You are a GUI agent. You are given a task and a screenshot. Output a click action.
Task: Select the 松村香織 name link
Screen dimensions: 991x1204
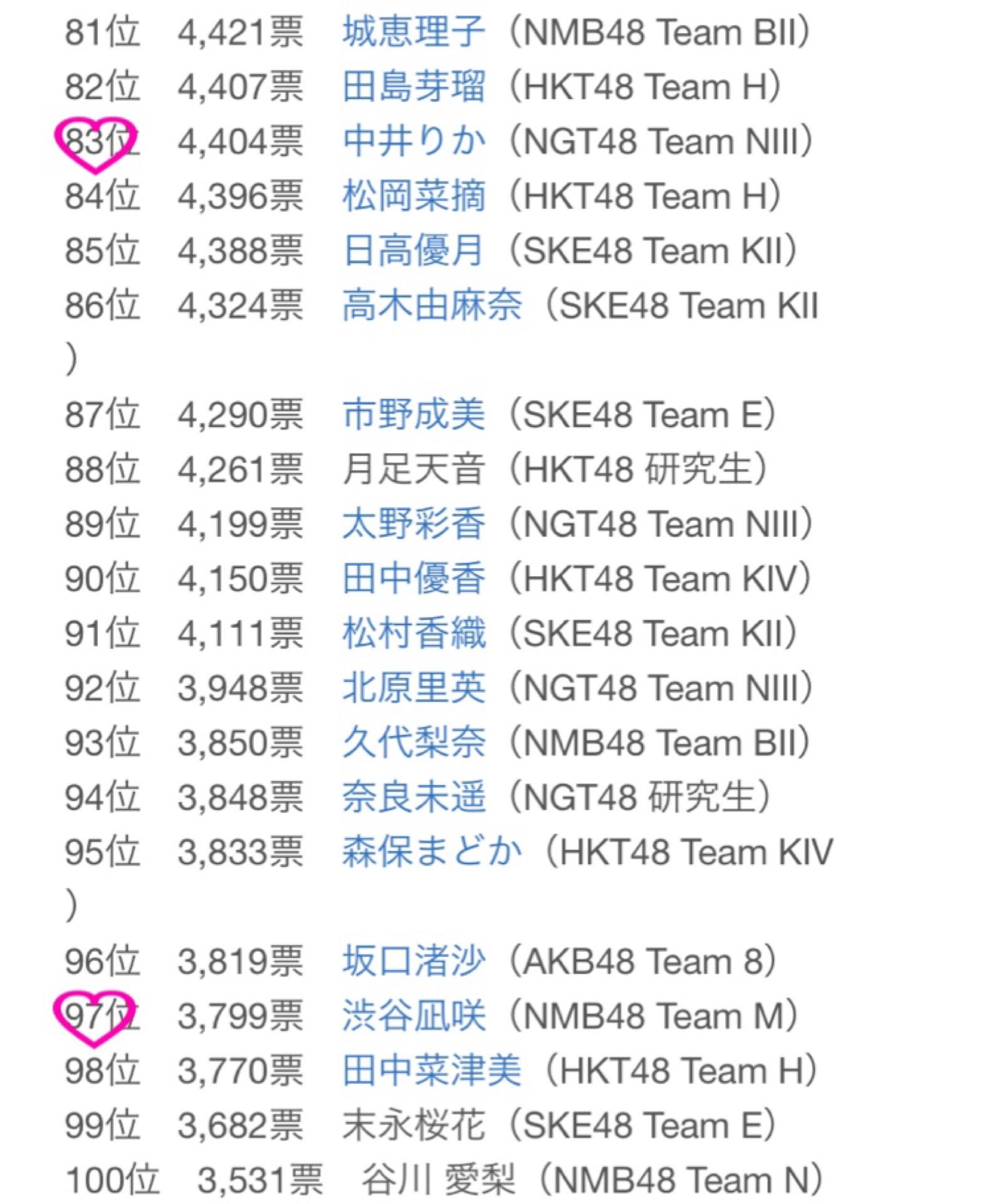(413, 633)
